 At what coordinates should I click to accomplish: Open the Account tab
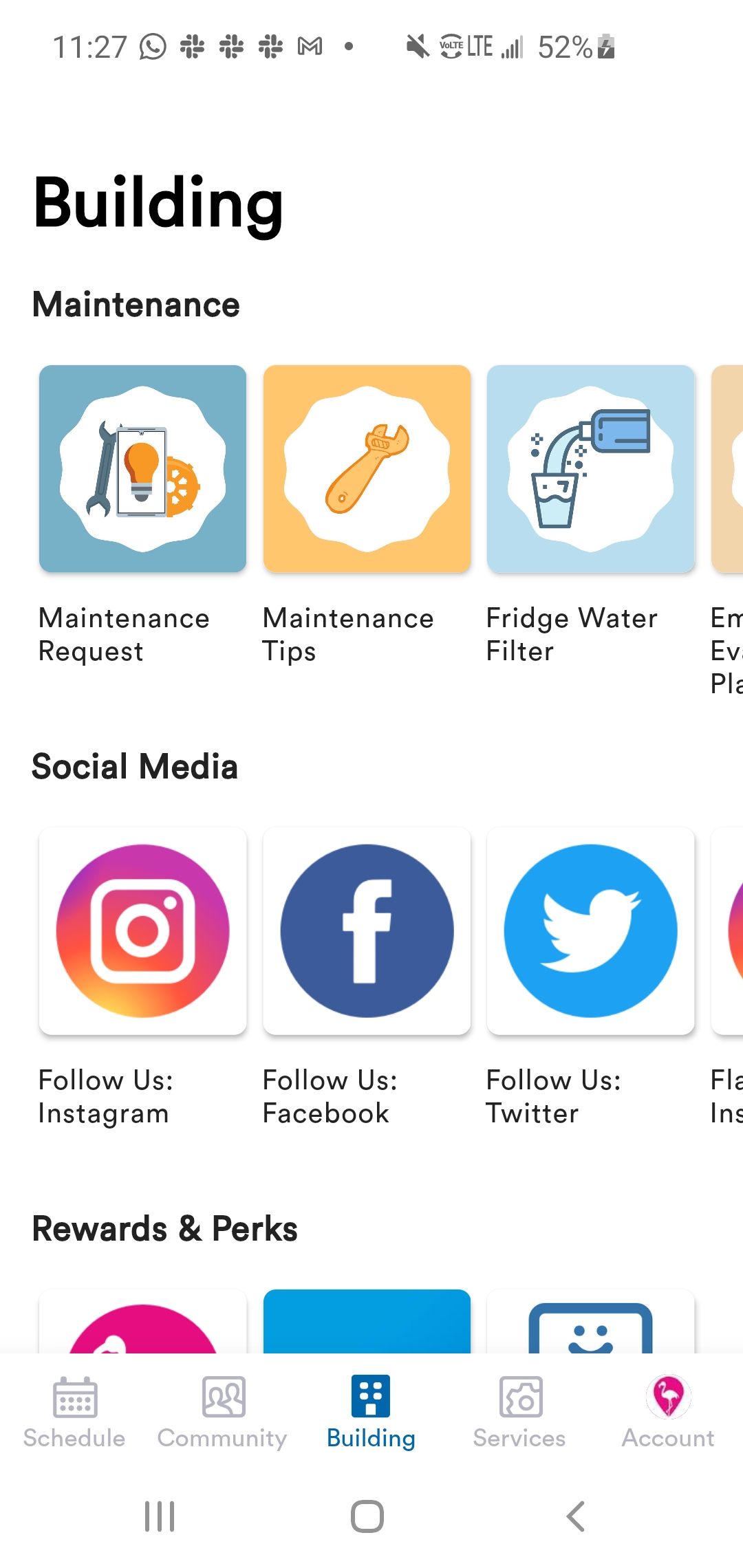pyautogui.click(x=668, y=1413)
